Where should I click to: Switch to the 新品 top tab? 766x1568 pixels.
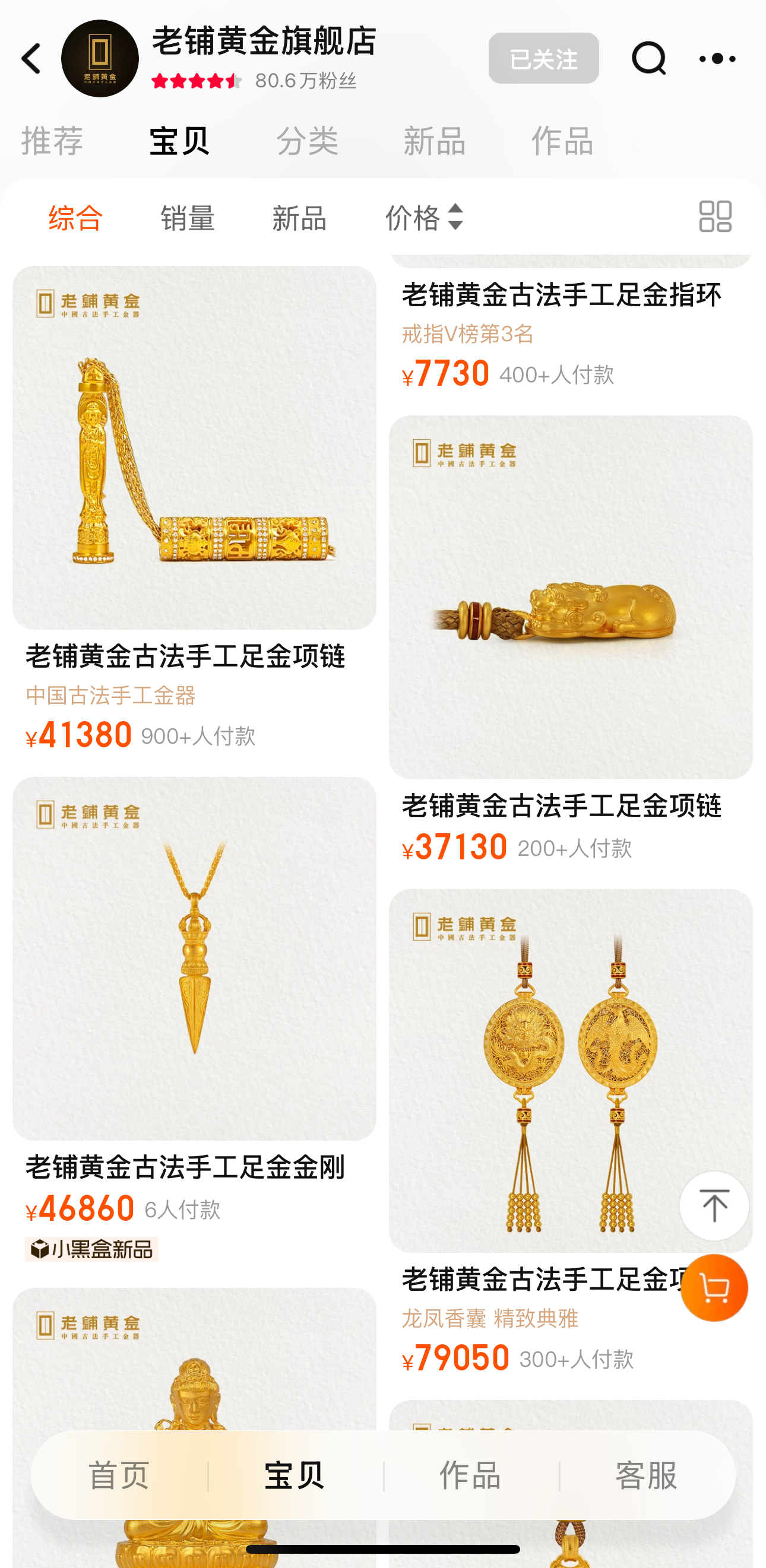pos(434,141)
